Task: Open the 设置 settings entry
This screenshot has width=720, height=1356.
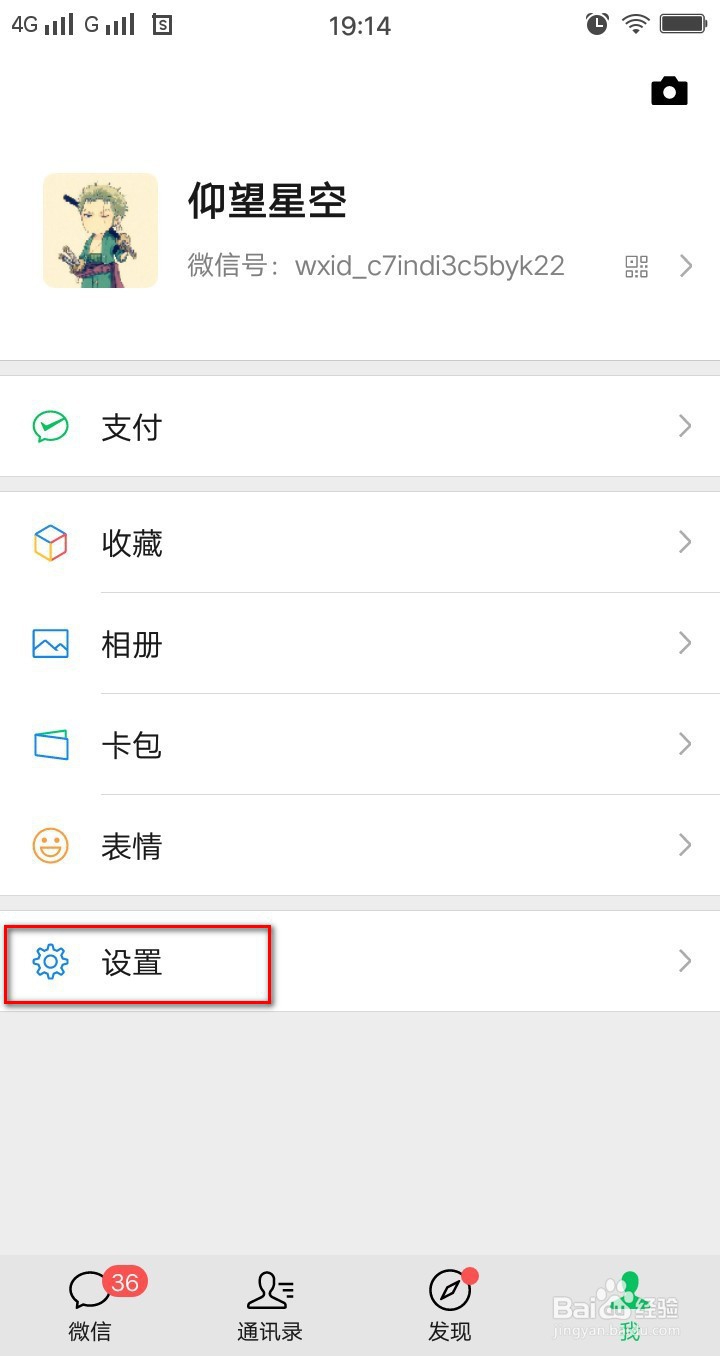Action: point(133,962)
